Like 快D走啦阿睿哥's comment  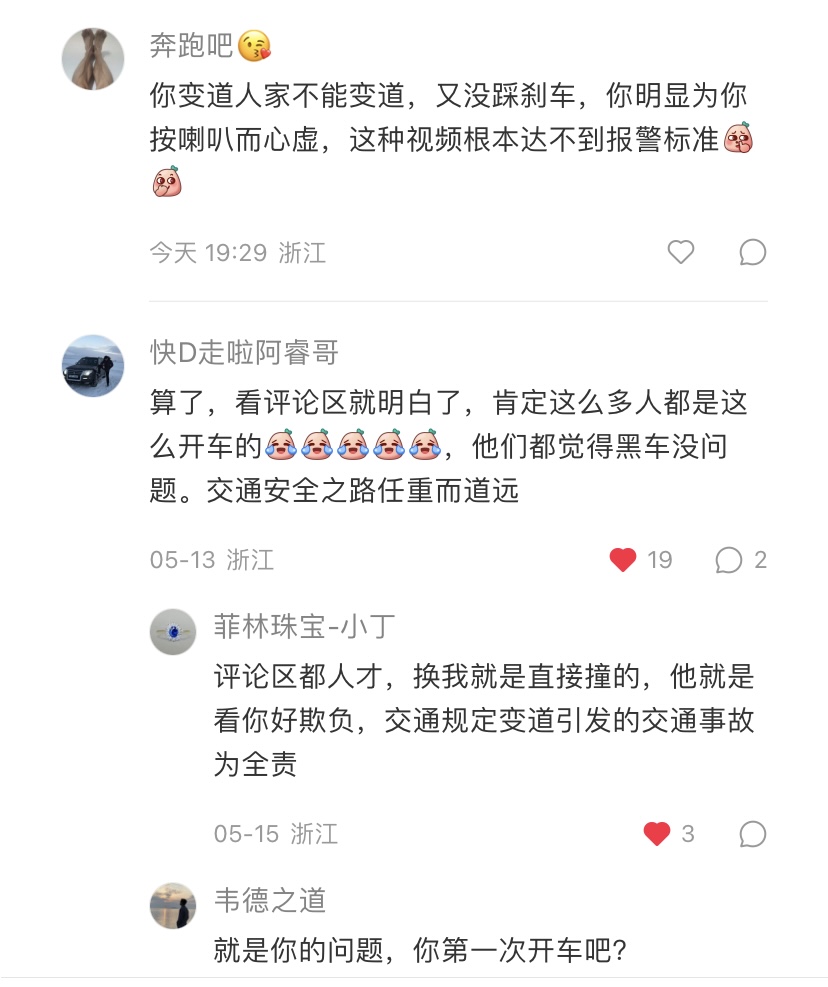coord(623,559)
